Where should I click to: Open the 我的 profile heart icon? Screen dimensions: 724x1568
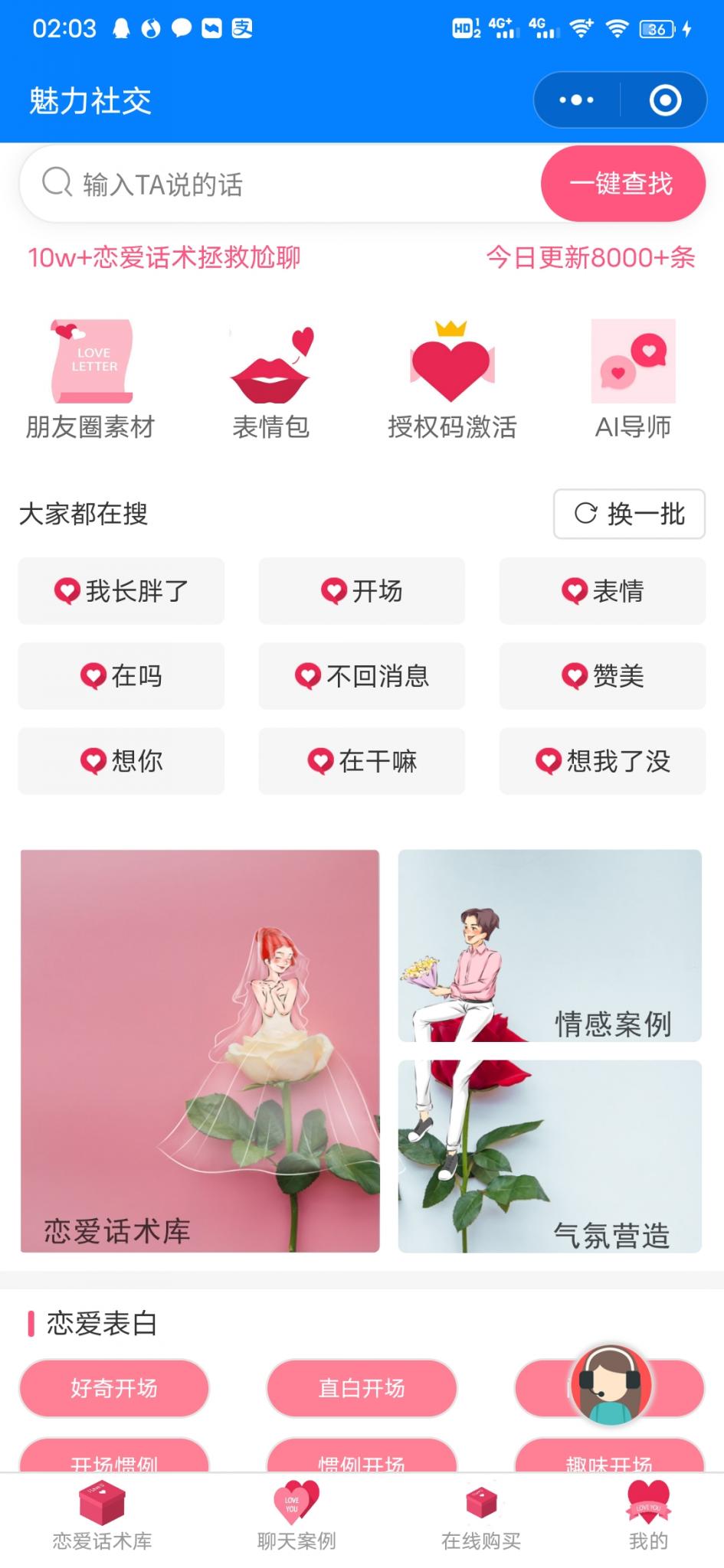649,1504
